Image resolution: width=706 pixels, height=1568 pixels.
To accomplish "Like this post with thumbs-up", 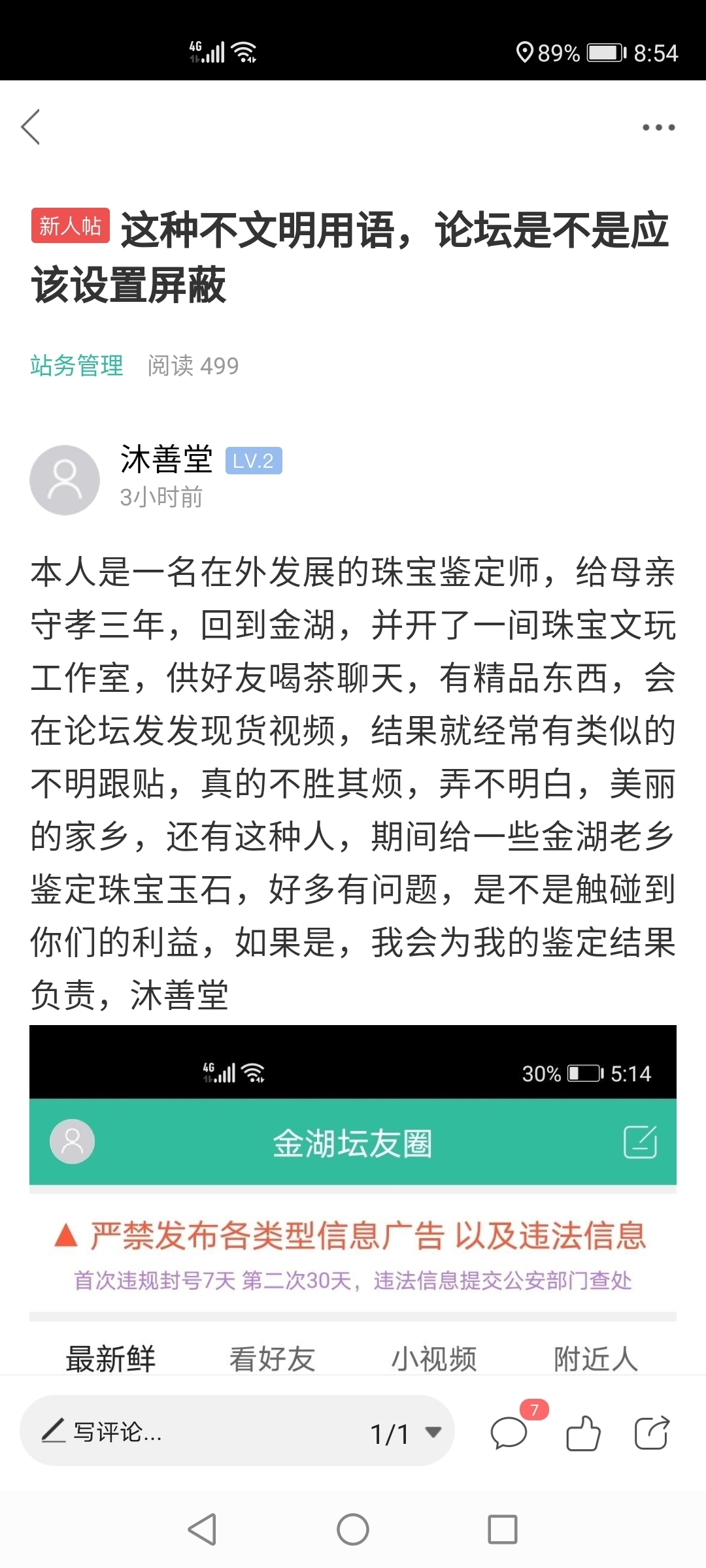I will (582, 1433).
